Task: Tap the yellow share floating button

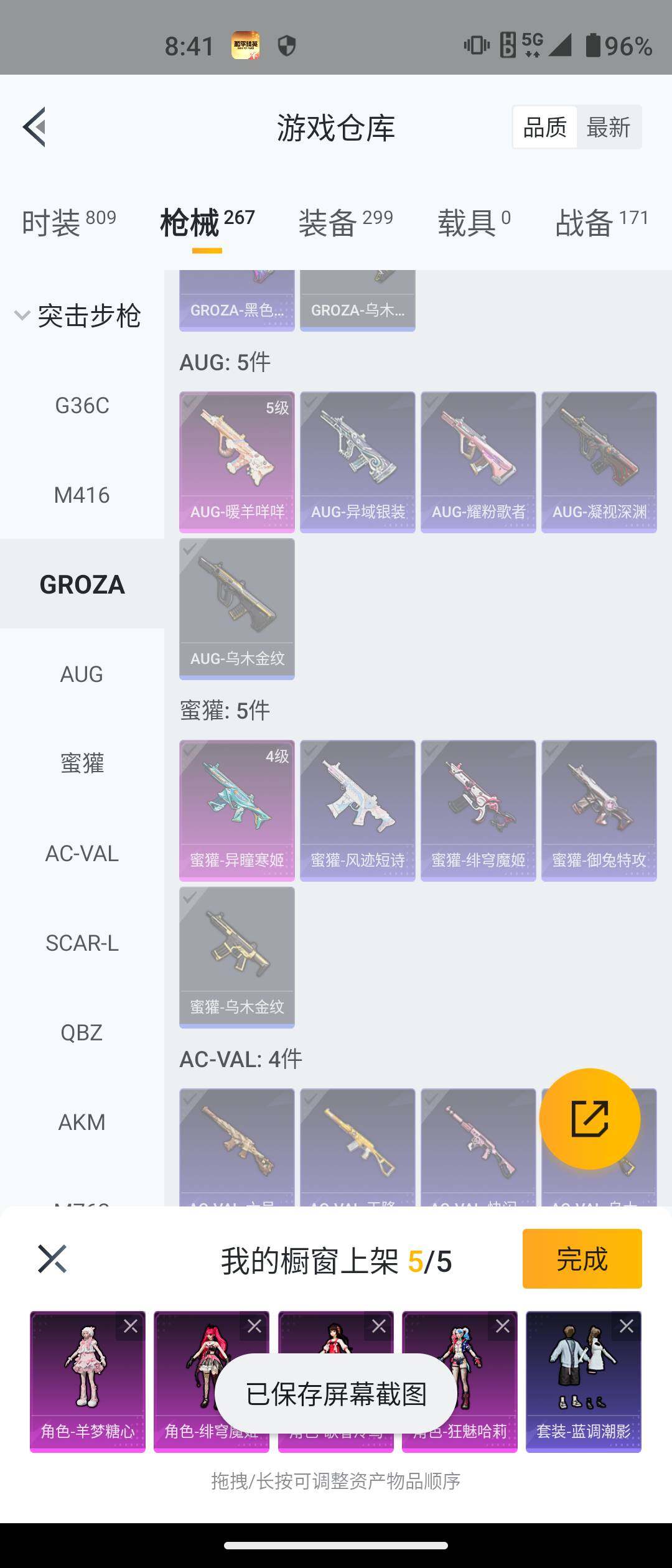Action: (589, 1119)
